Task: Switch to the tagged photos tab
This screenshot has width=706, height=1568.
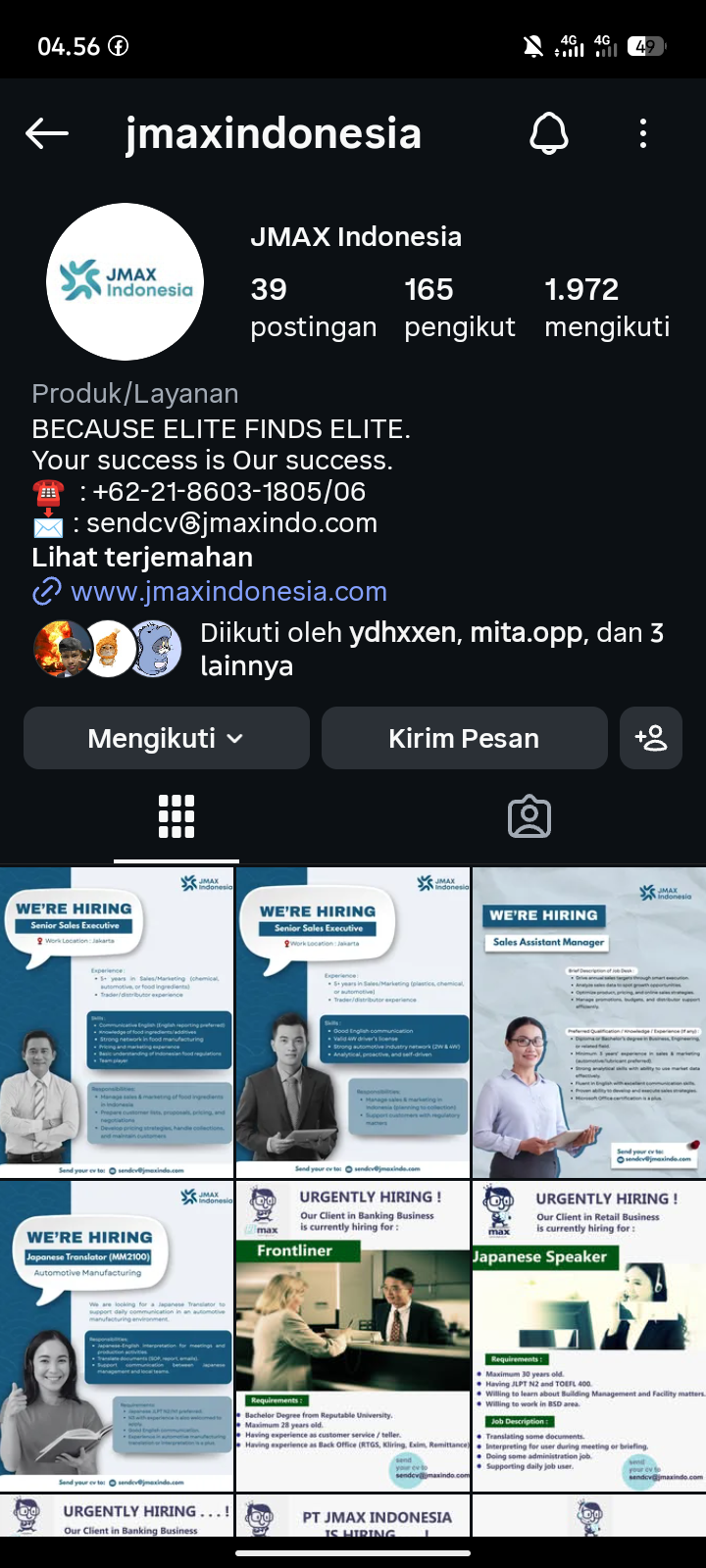Action: click(529, 816)
